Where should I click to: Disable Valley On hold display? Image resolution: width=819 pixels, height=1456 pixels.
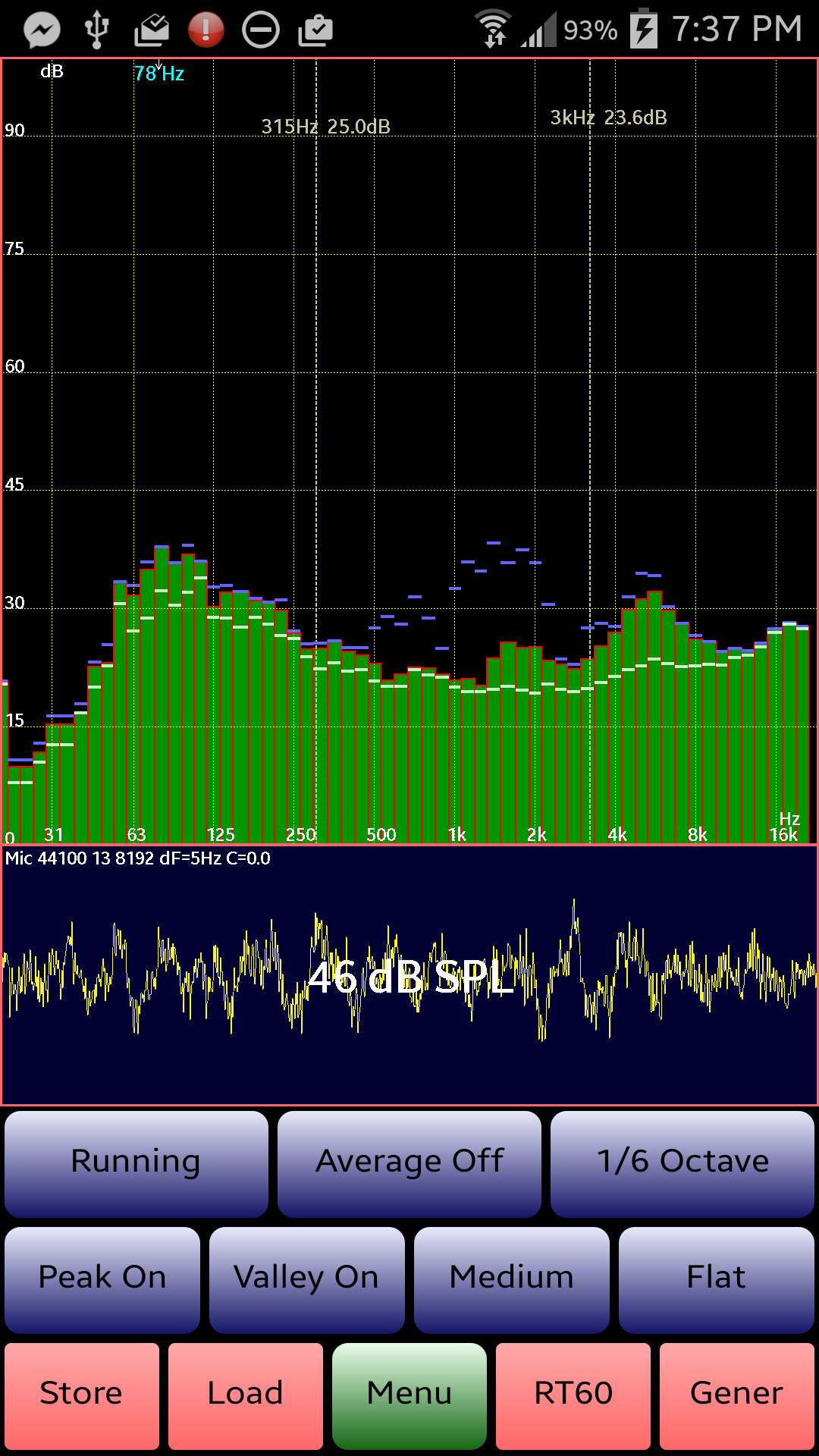click(x=306, y=1278)
